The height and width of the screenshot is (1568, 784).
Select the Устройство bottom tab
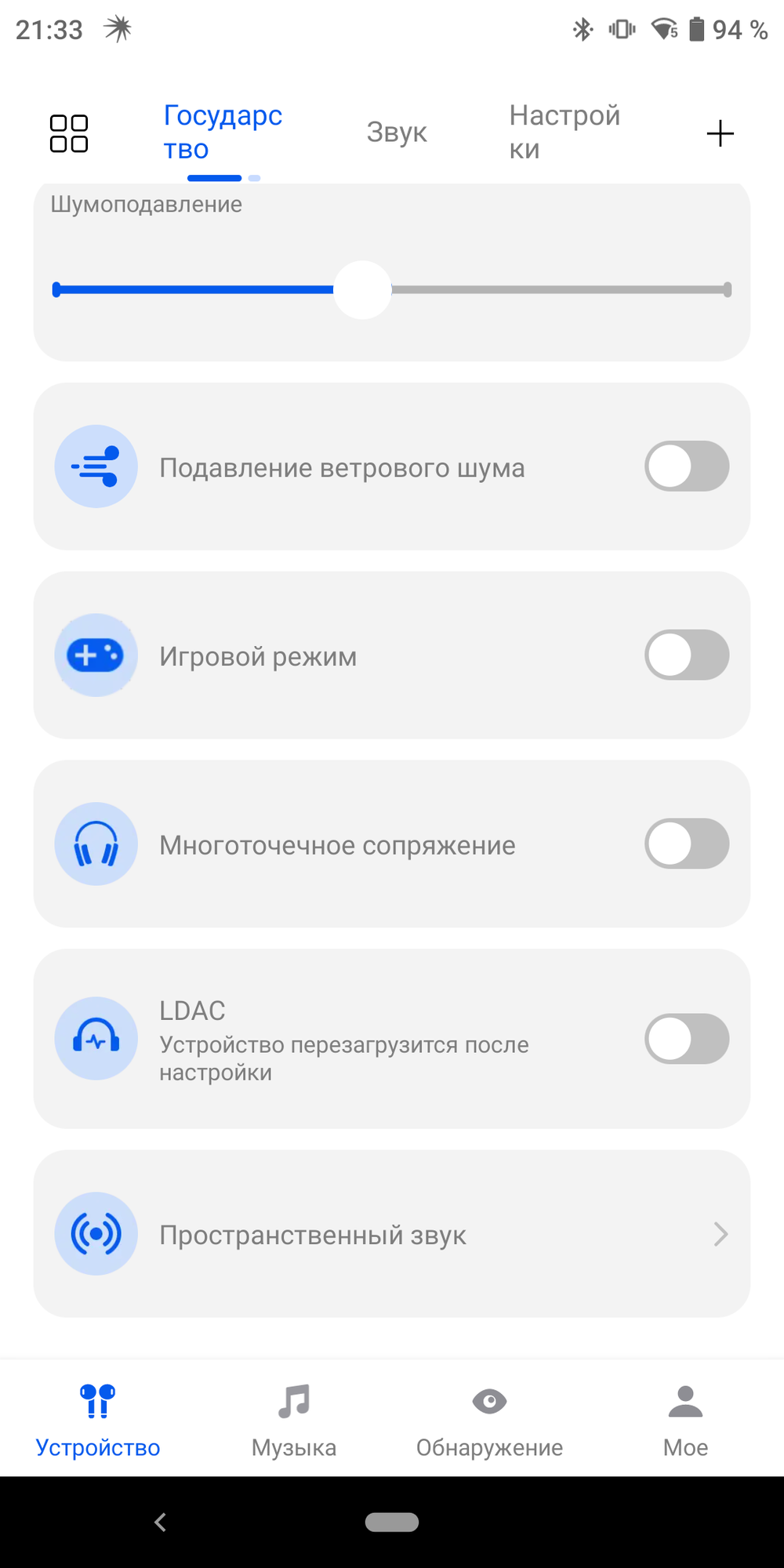[98, 1420]
